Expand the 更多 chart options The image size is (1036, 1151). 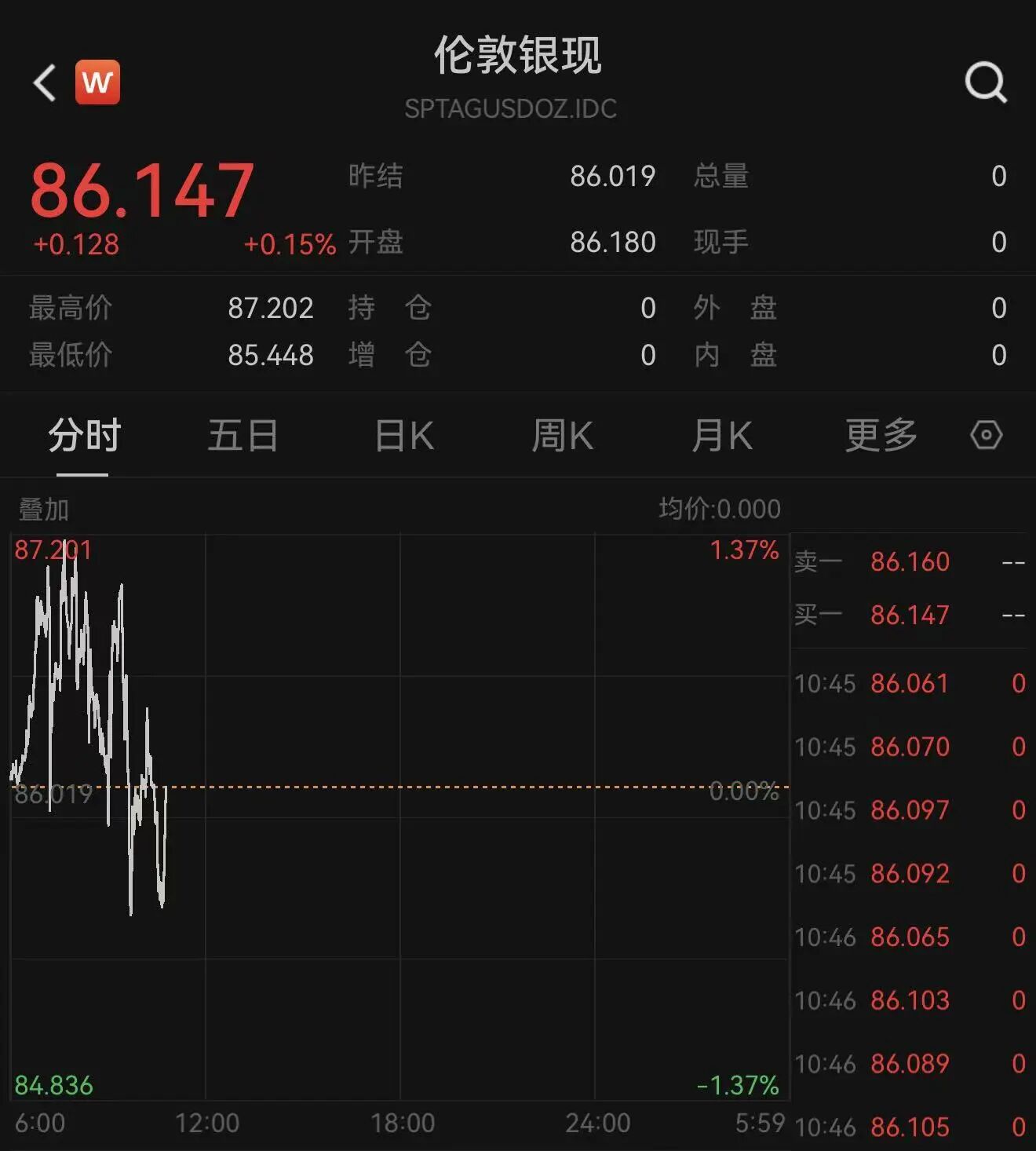point(881,435)
